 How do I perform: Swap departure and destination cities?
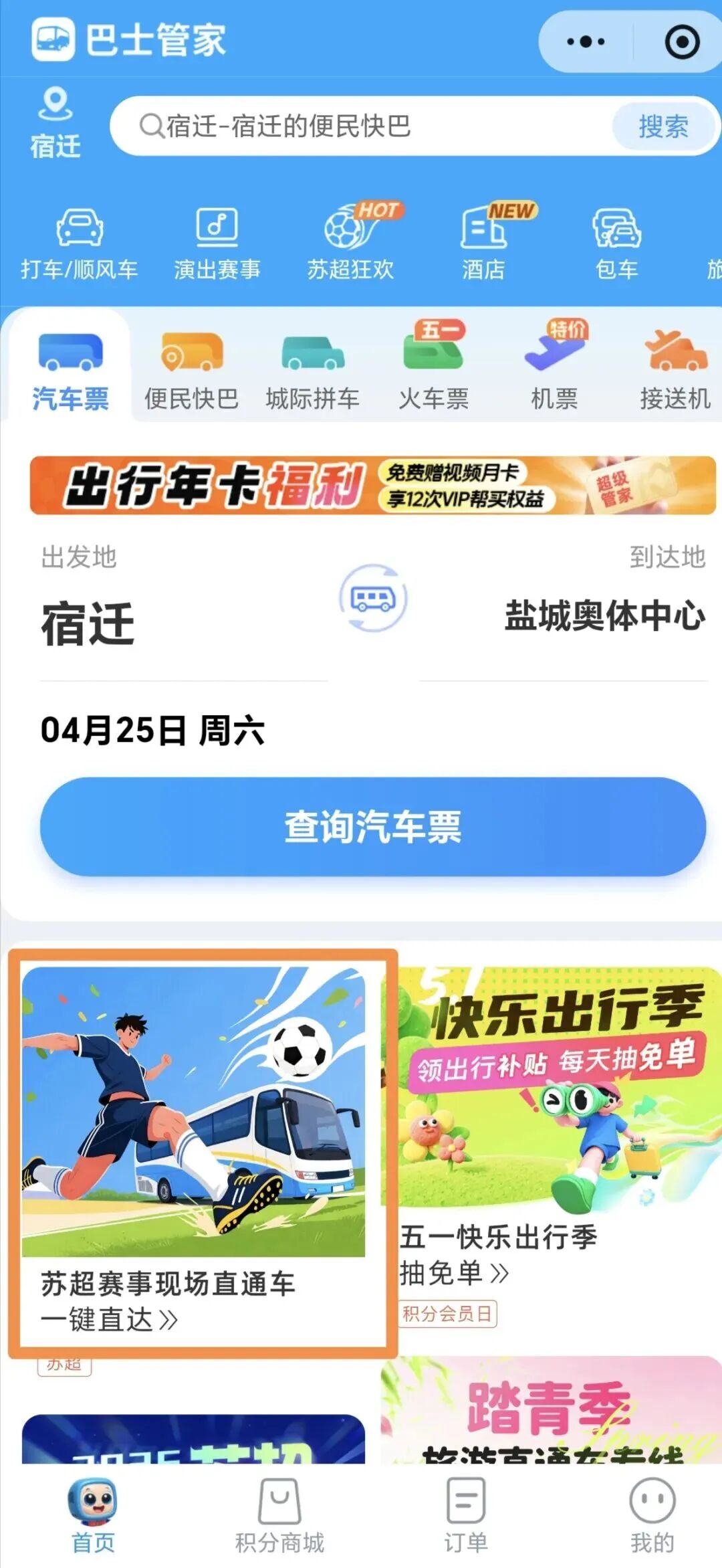coord(372,598)
